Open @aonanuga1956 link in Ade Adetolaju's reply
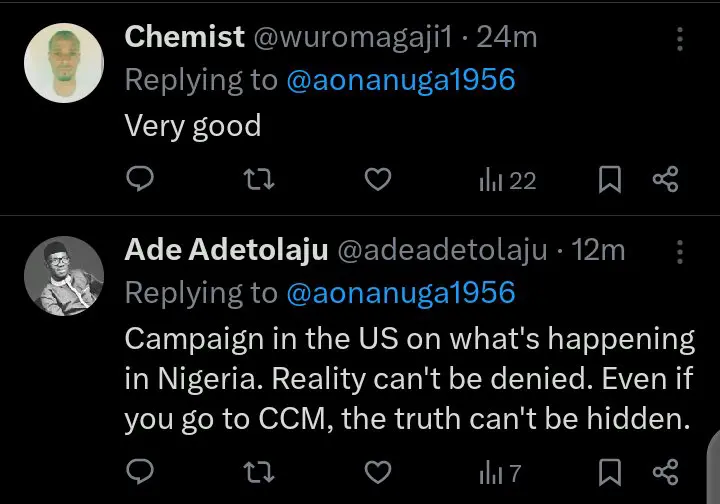This screenshot has width=720, height=504. tap(401, 293)
